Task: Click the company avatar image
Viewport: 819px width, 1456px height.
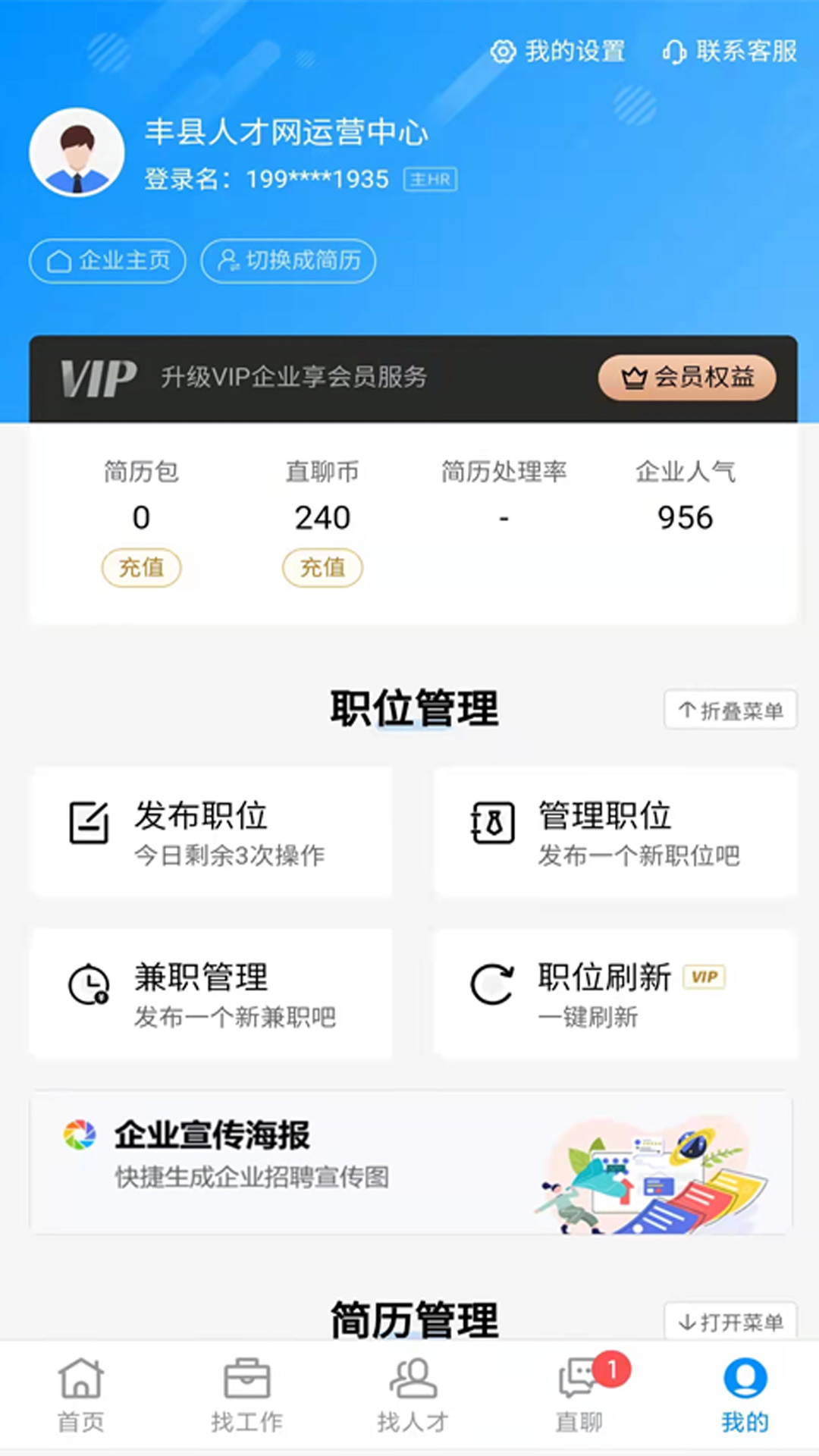Action: 77,152
